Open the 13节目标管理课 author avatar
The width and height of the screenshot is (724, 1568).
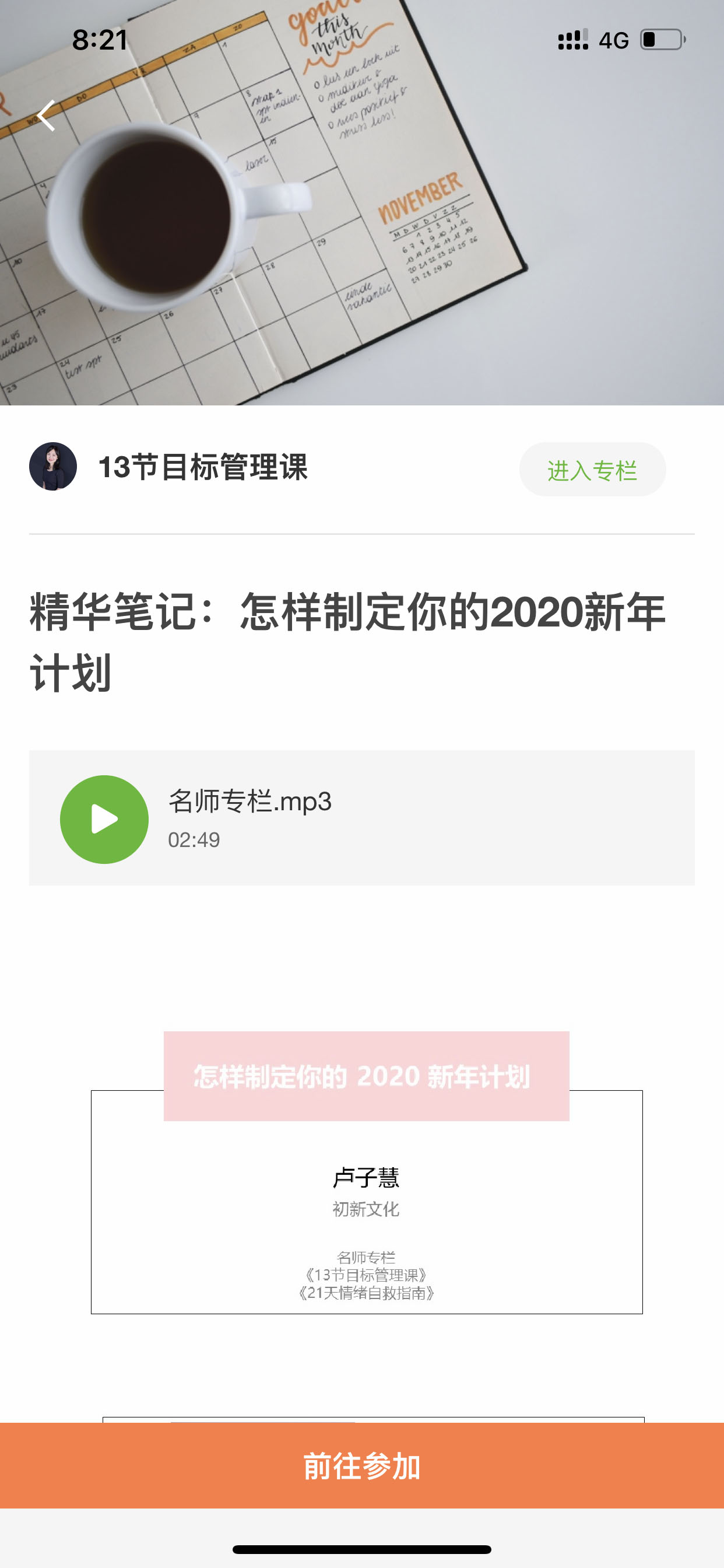pyautogui.click(x=53, y=466)
